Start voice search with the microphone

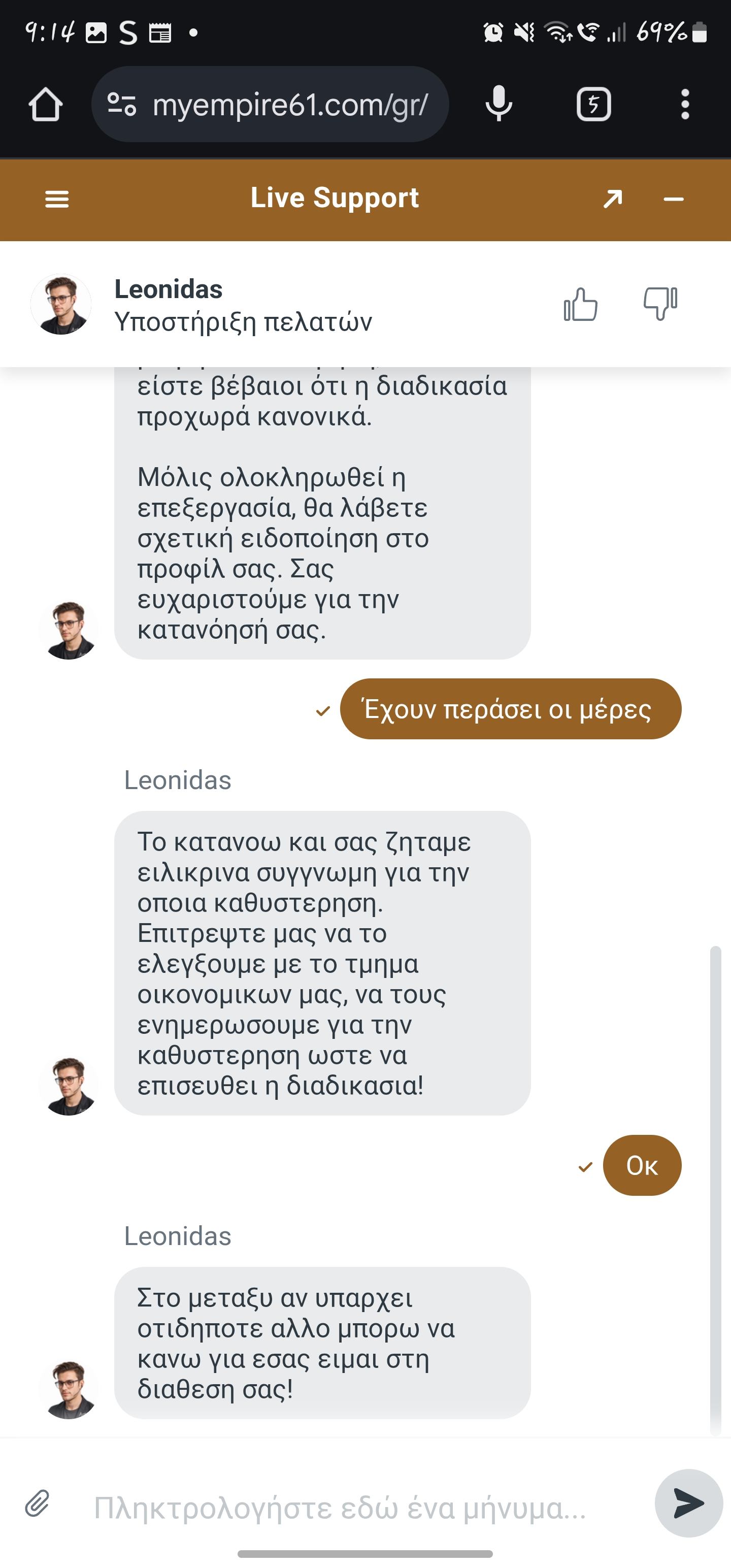coord(499,104)
